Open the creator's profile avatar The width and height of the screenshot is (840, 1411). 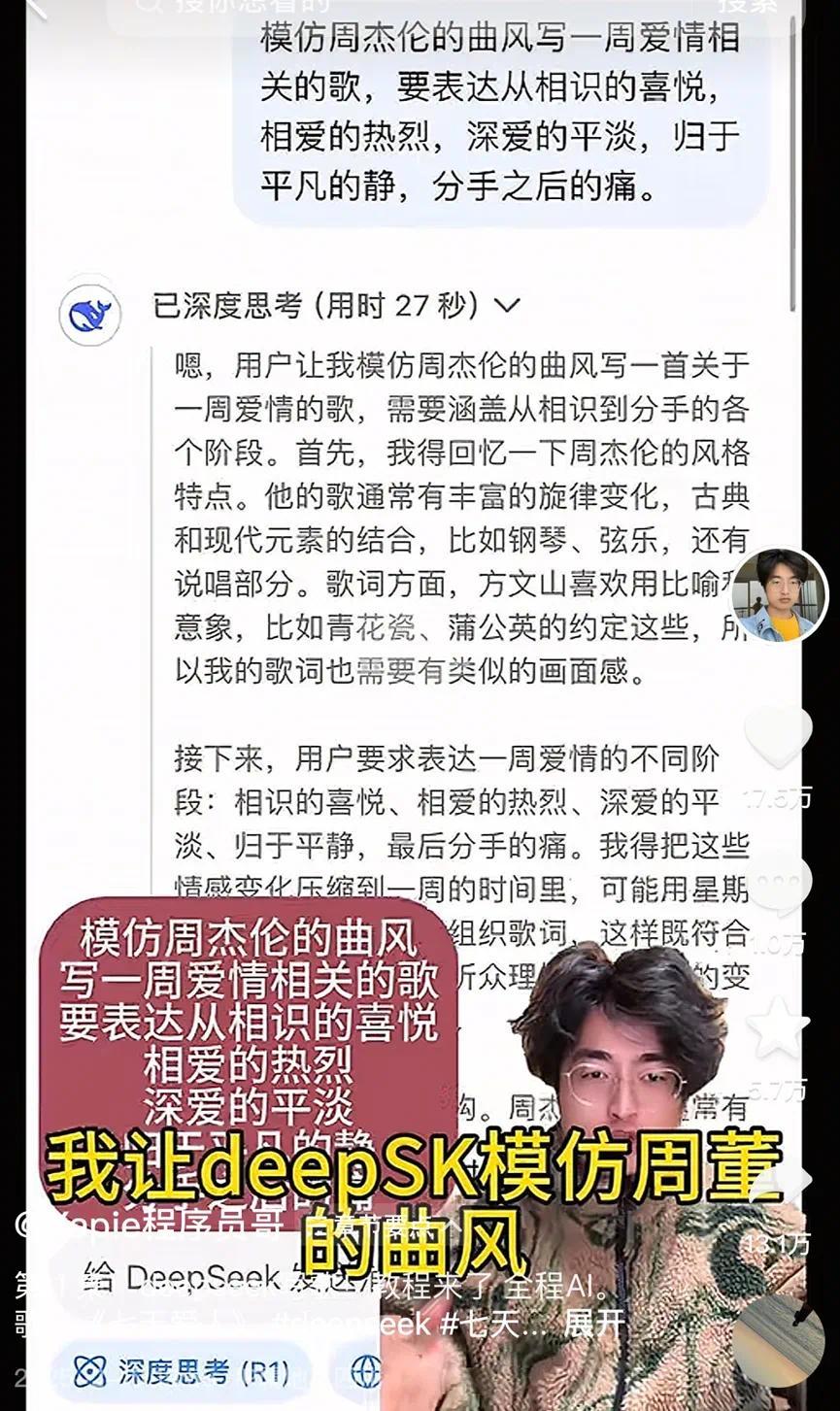coord(778,596)
